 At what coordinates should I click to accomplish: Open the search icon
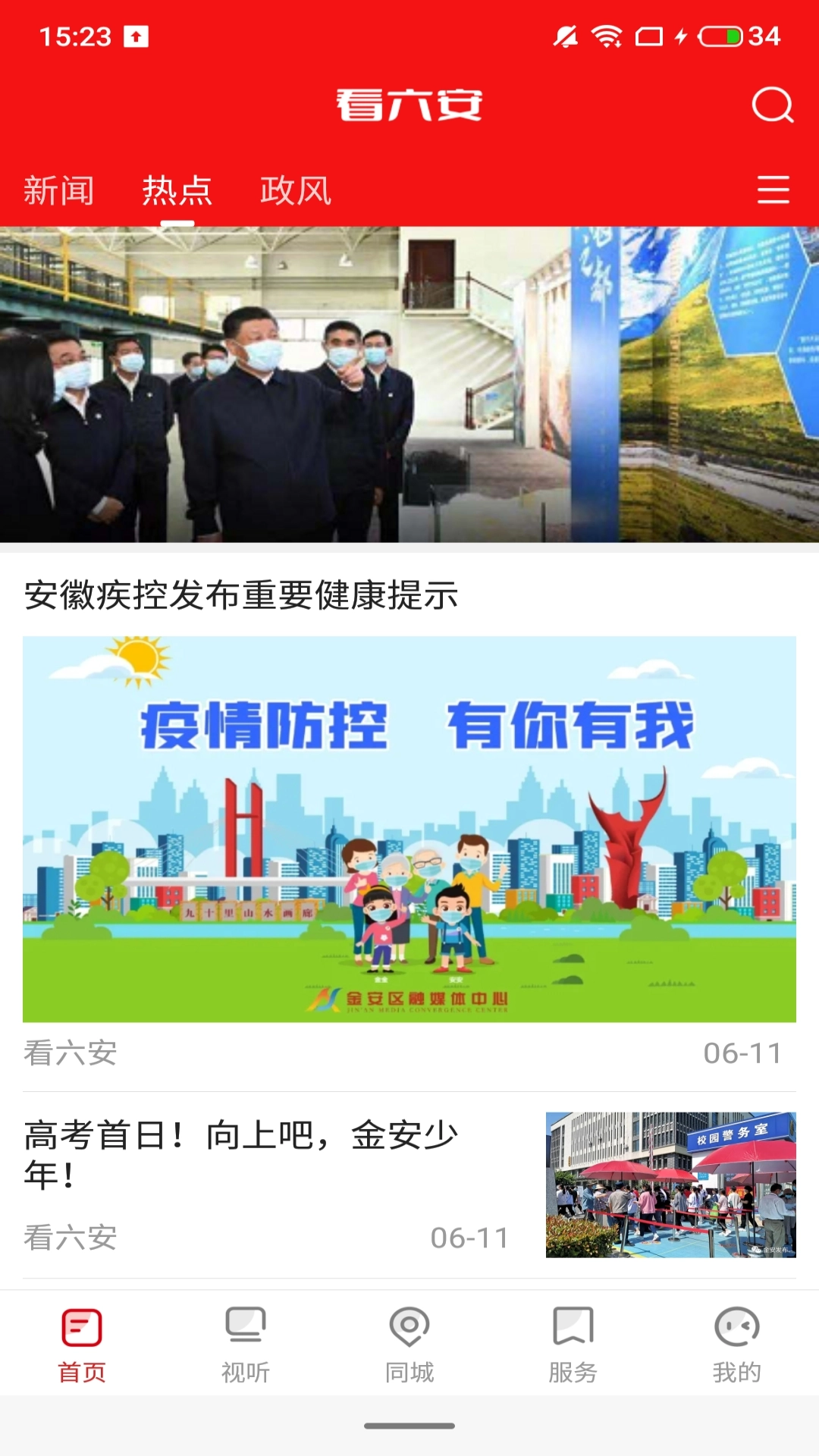773,107
